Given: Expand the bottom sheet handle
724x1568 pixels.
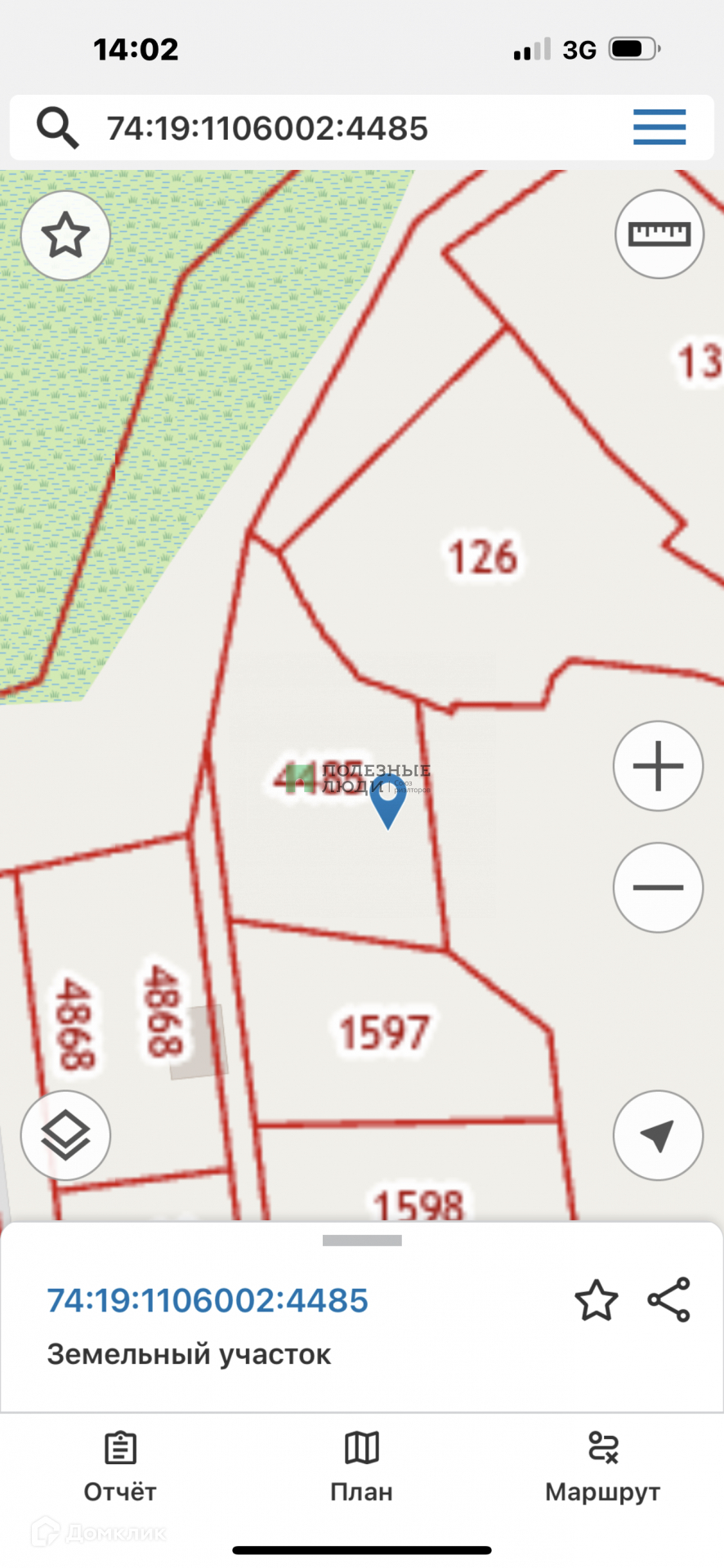Looking at the screenshot, I should [x=362, y=1241].
